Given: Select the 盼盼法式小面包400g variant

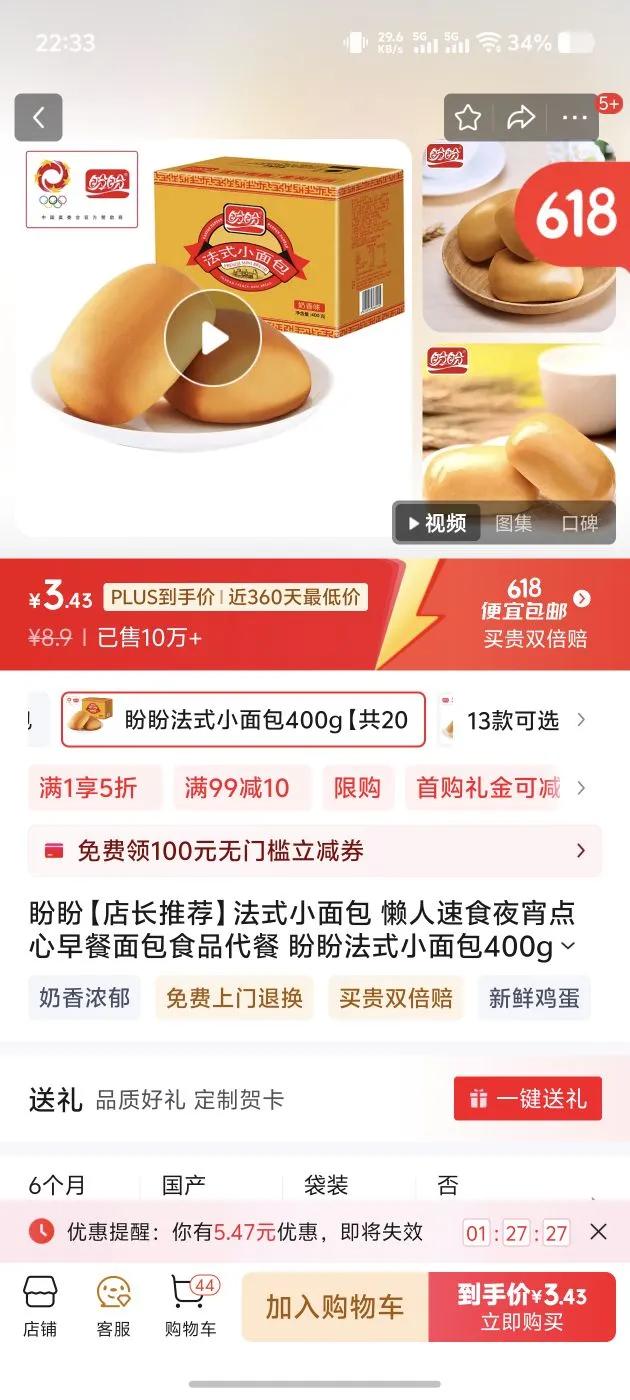Looking at the screenshot, I should [x=243, y=720].
